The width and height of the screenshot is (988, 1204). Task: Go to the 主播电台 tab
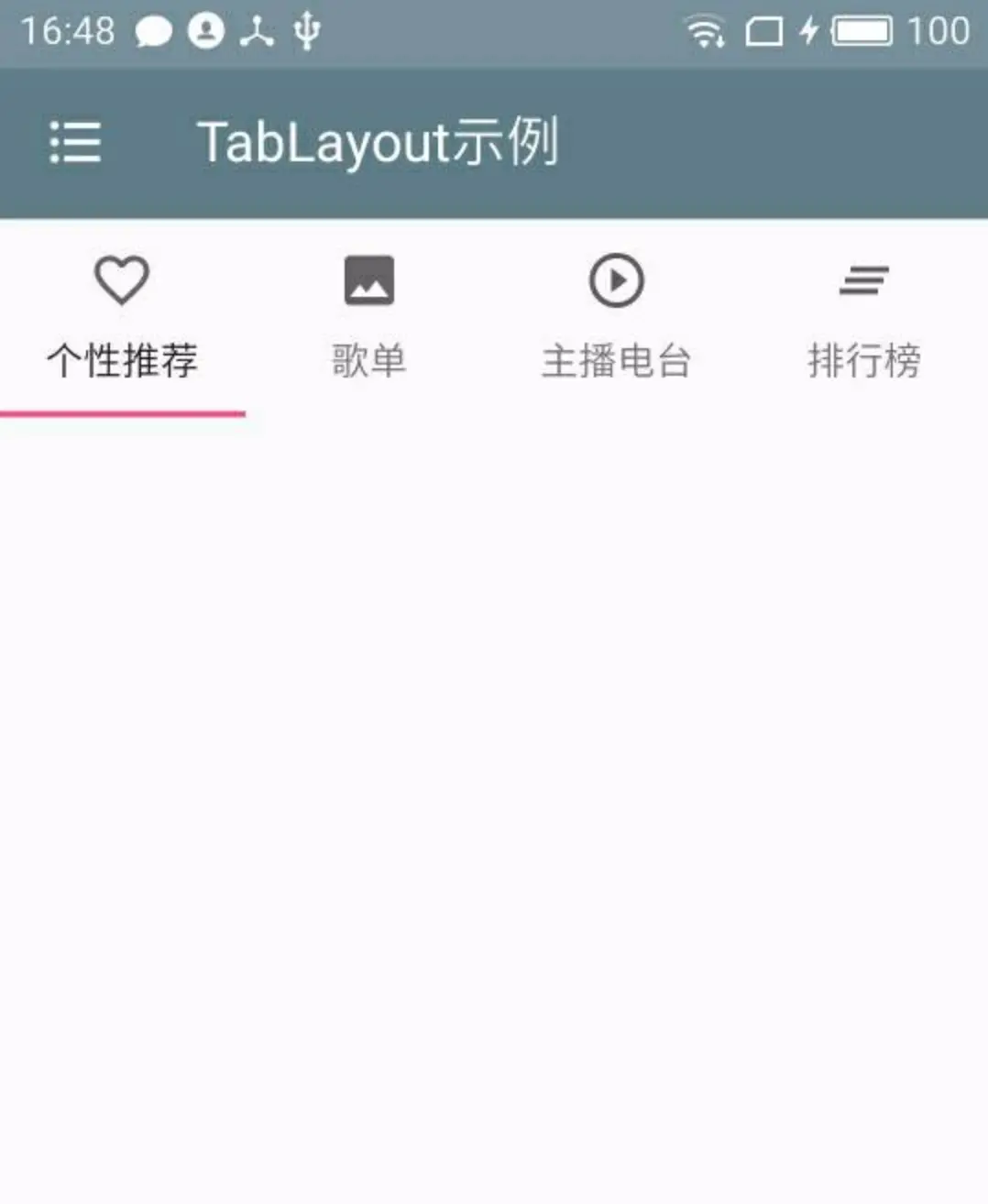616,319
